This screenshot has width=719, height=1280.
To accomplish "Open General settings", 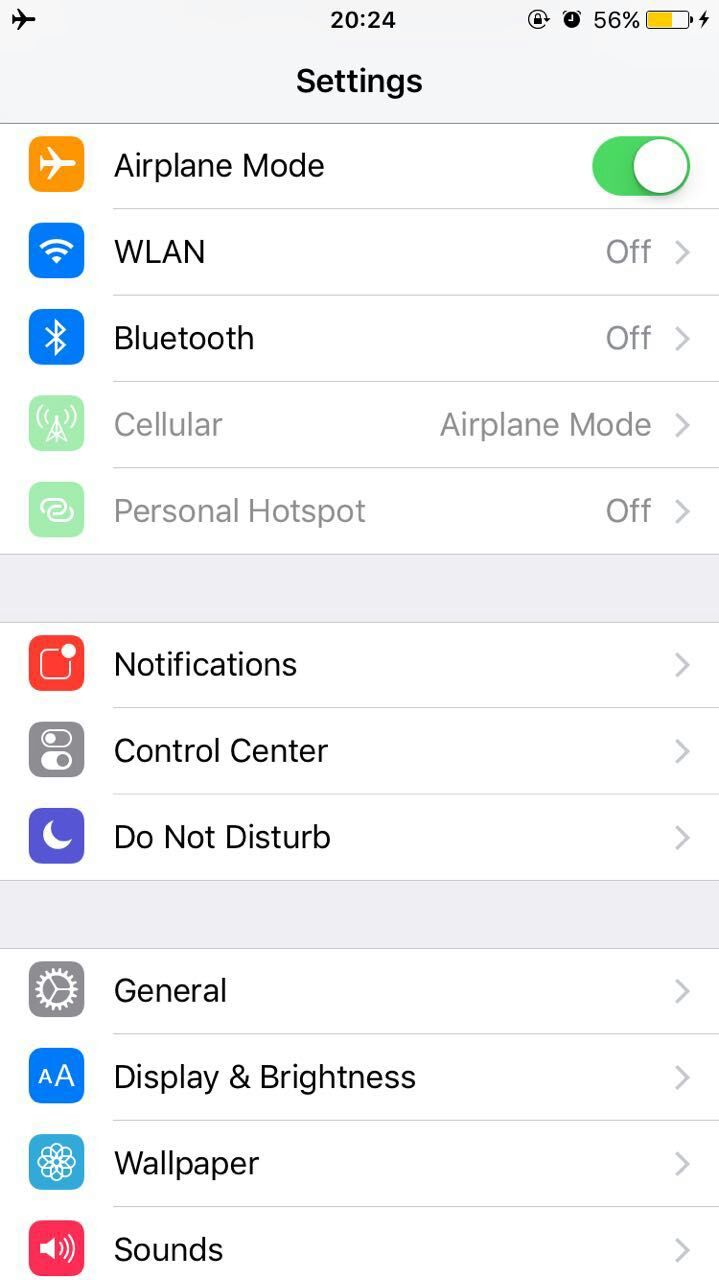I will coord(360,990).
